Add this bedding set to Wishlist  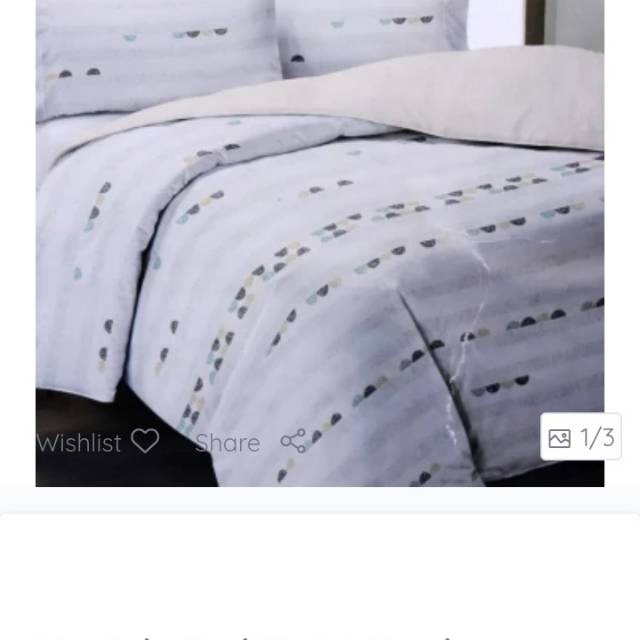(x=97, y=442)
